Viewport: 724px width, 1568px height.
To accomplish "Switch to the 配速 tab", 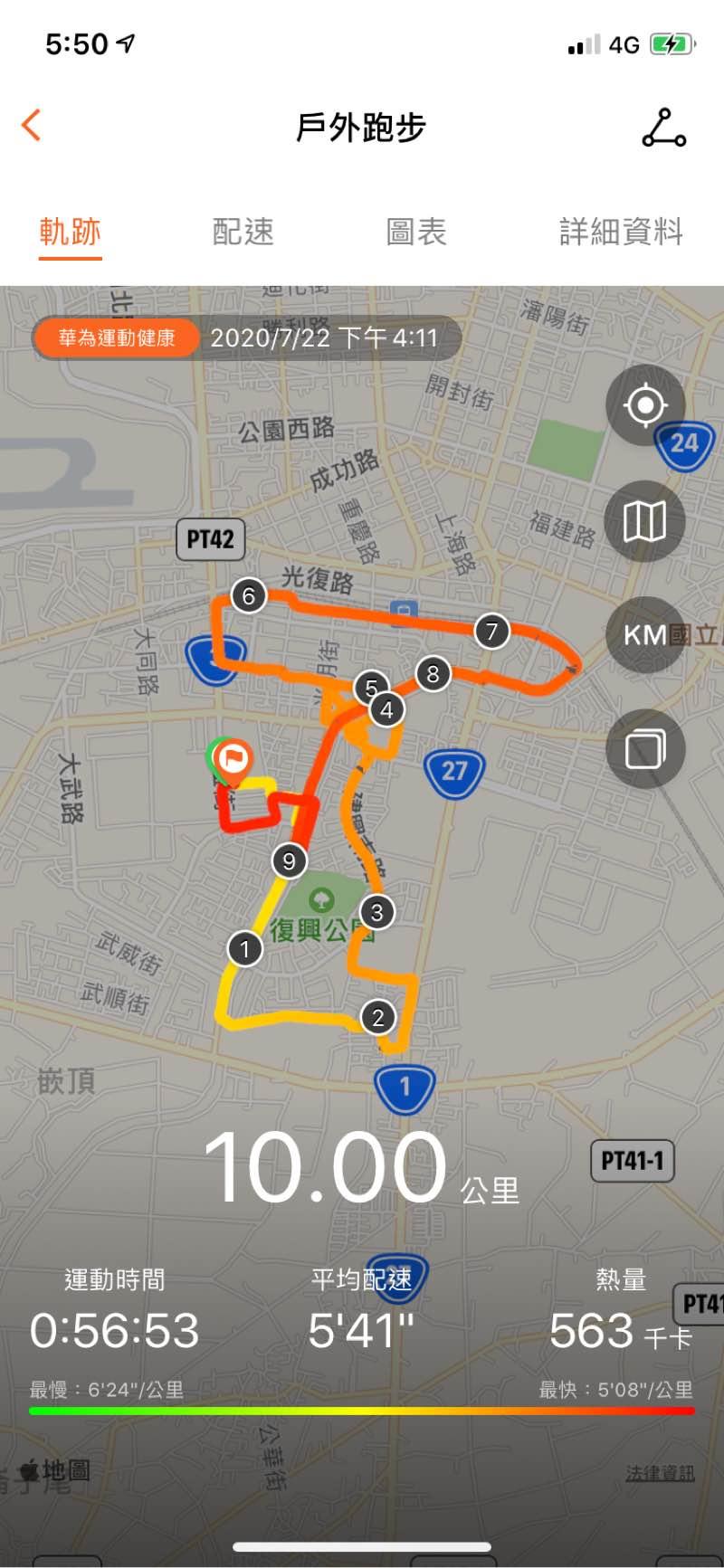I will tap(243, 232).
